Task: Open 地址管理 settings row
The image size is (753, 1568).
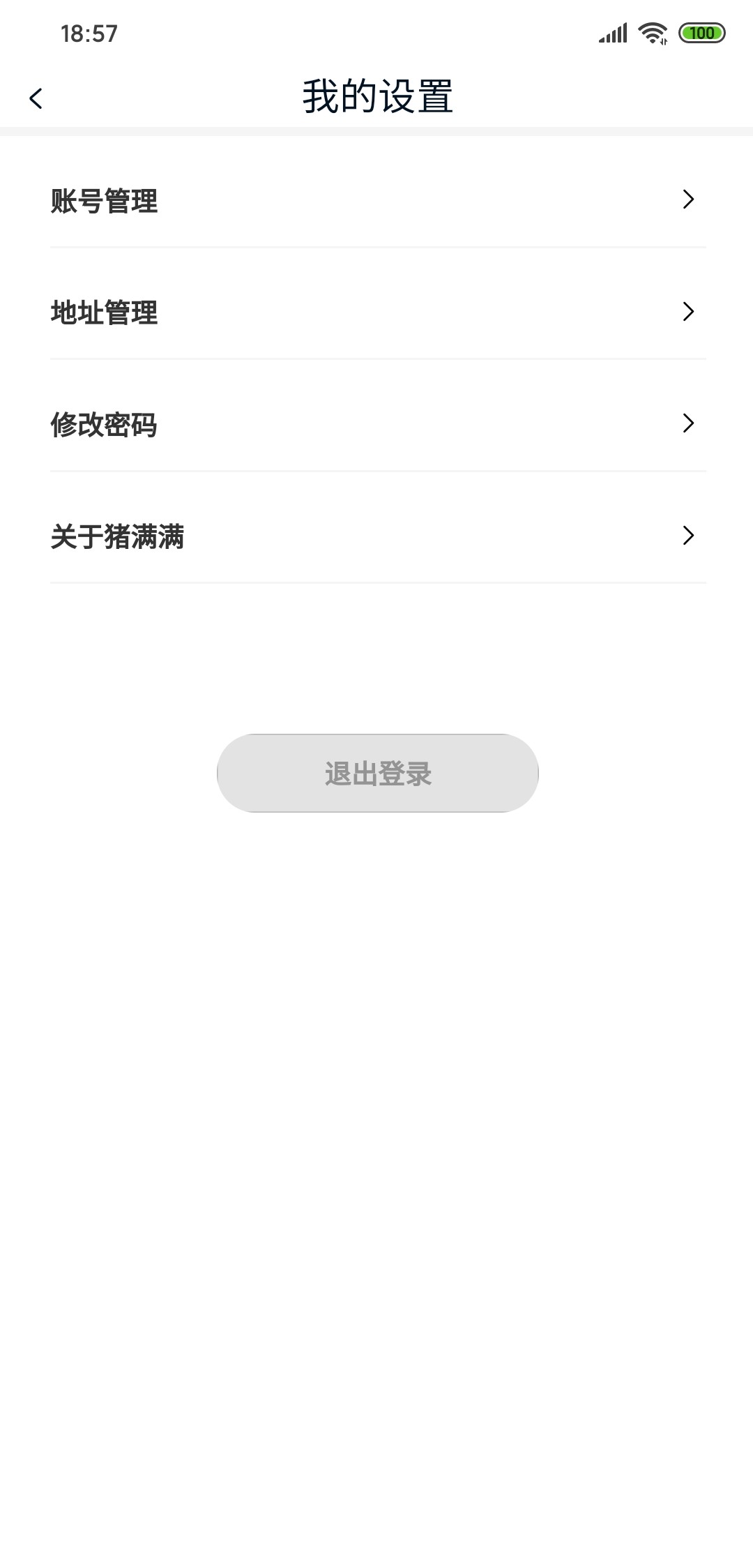Action: coord(376,312)
